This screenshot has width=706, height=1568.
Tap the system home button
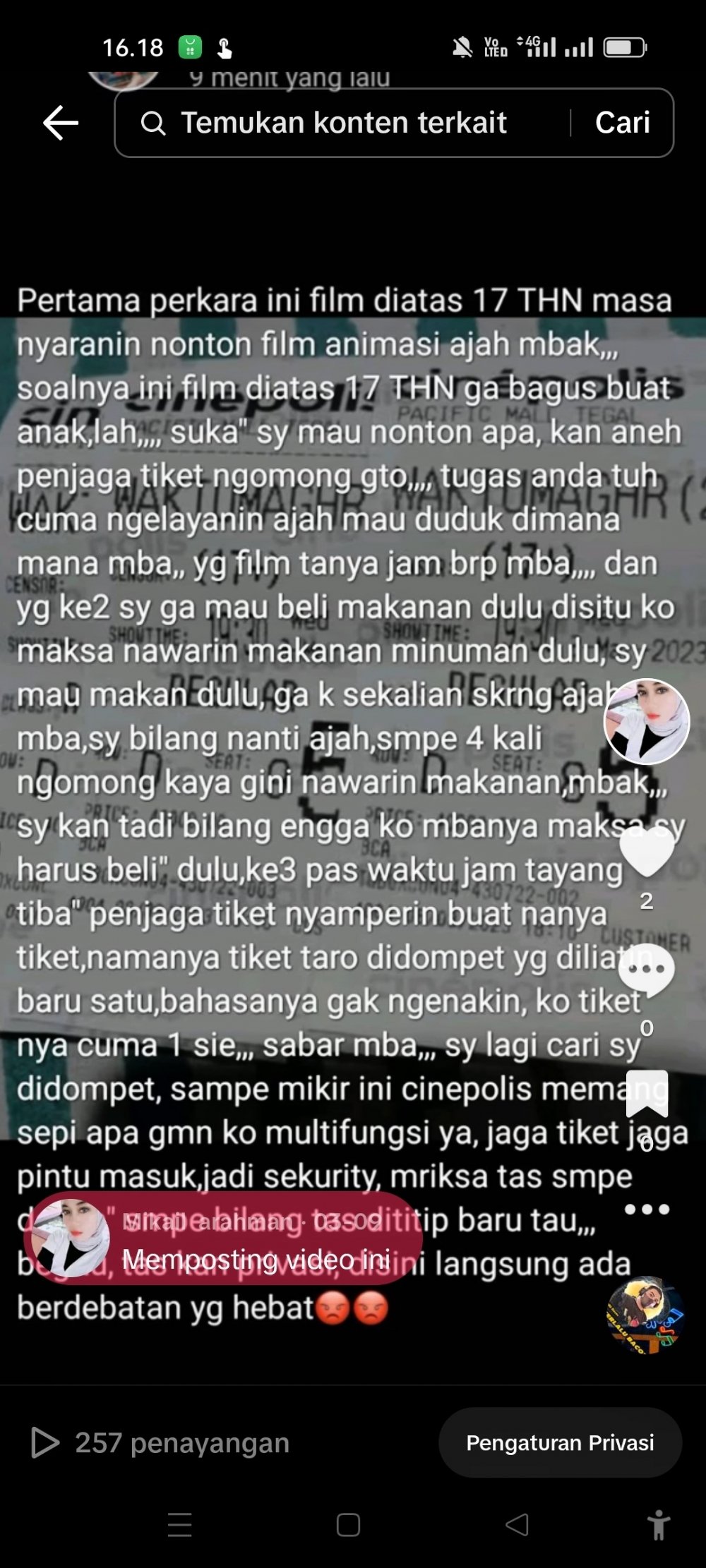pyautogui.click(x=348, y=1524)
